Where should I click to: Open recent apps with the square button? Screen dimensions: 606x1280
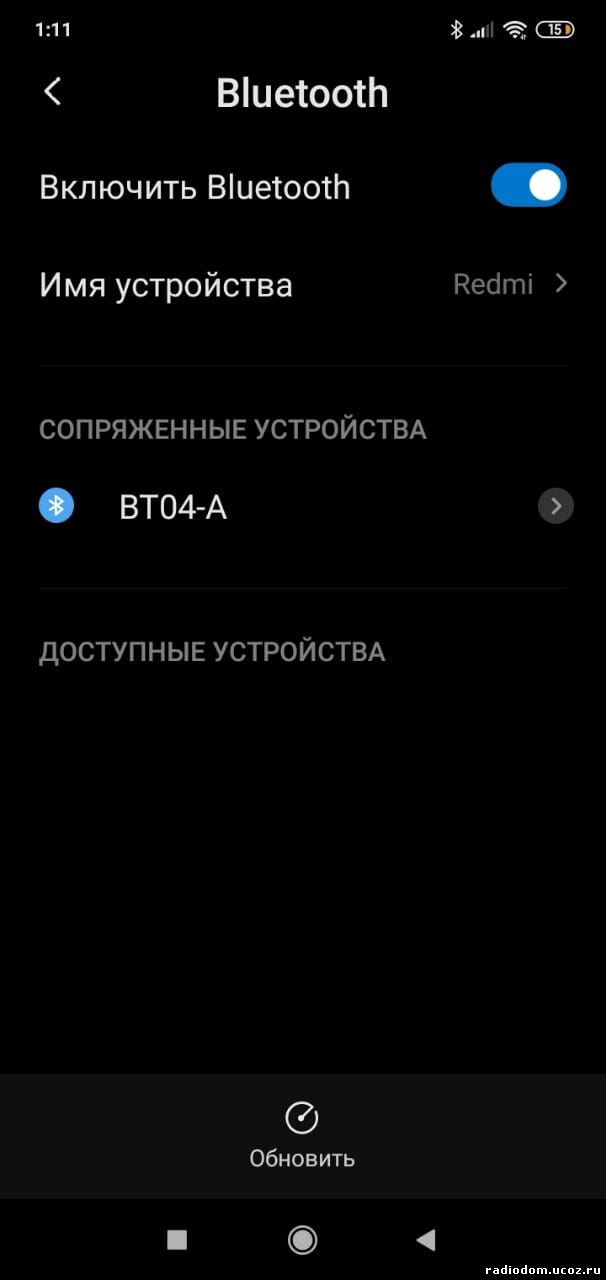click(x=177, y=1240)
